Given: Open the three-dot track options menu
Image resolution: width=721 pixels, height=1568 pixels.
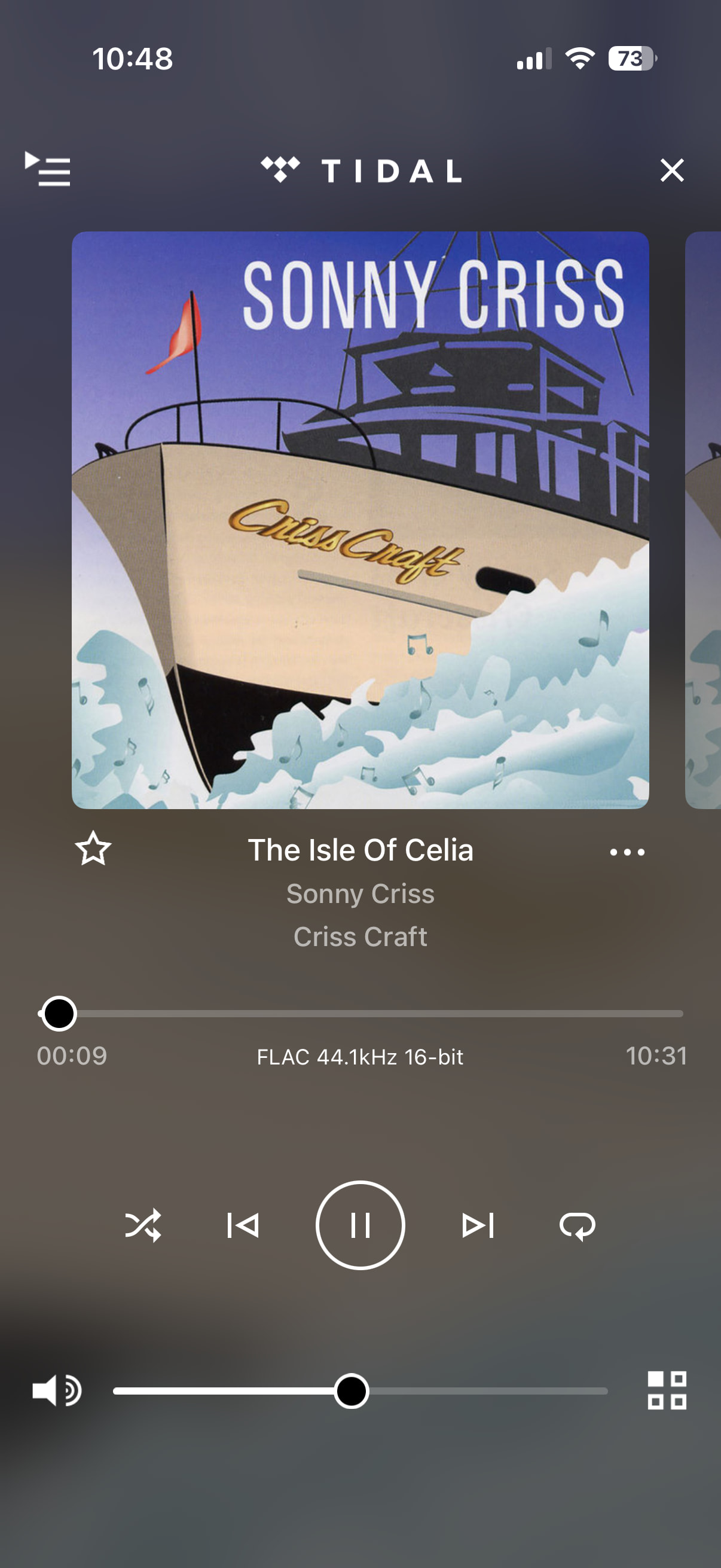Looking at the screenshot, I should point(627,852).
